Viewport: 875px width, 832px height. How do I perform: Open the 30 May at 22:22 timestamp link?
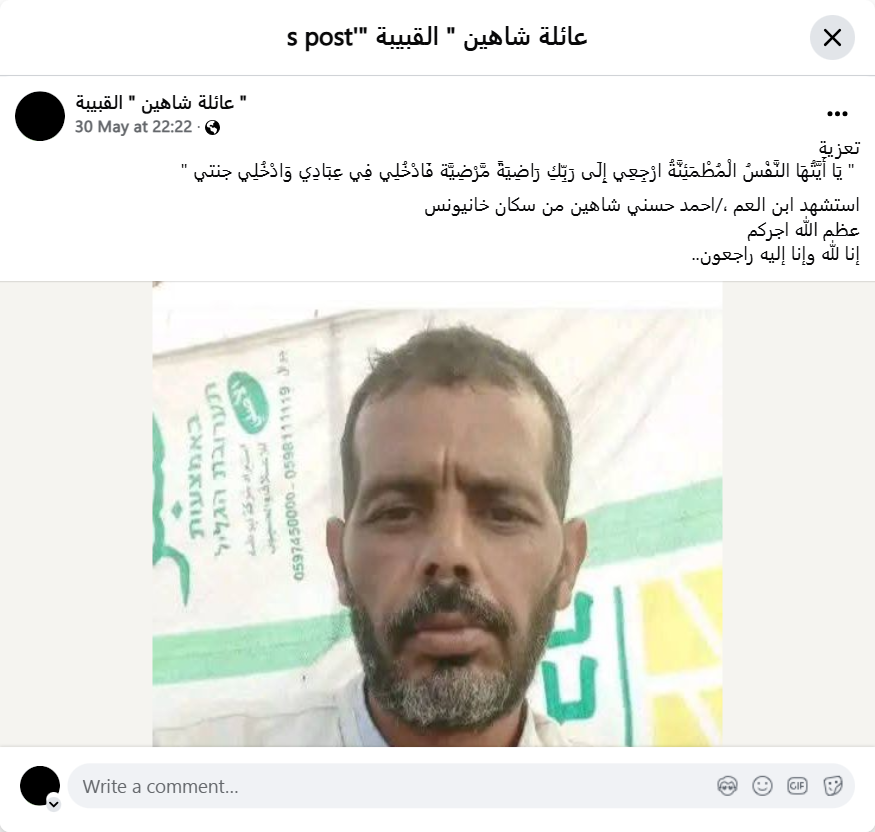click(x=133, y=128)
